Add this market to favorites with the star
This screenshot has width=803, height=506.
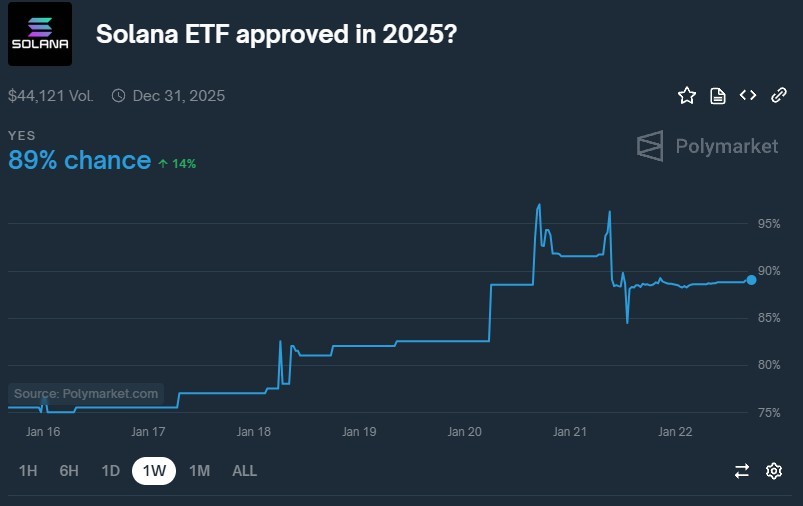click(x=687, y=96)
